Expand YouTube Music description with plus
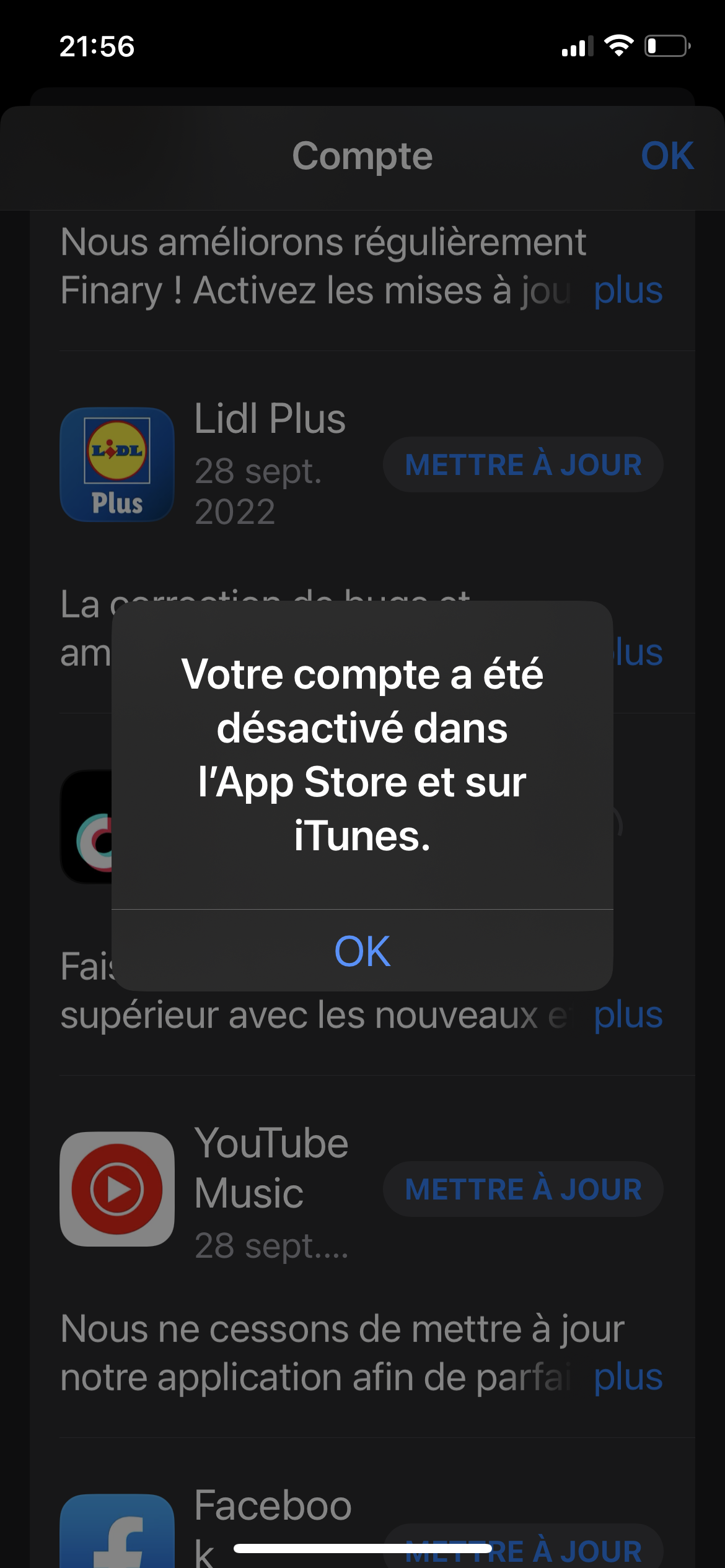 [628, 1377]
